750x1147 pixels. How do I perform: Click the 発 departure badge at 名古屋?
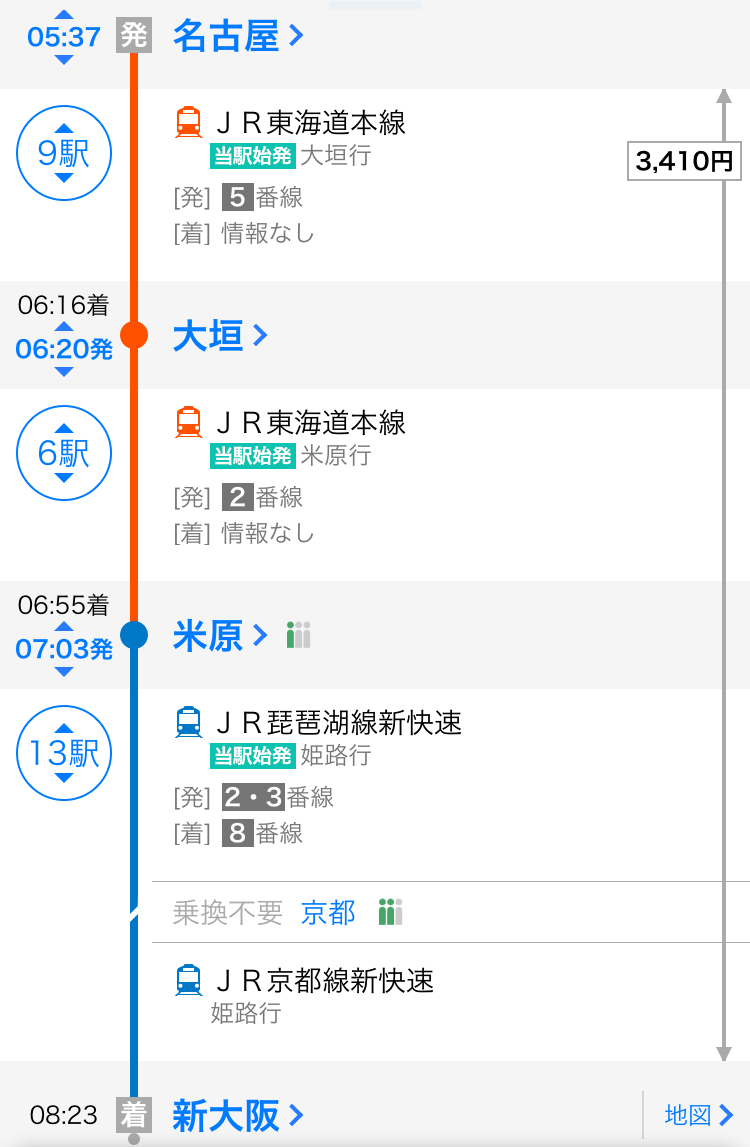click(x=134, y=36)
